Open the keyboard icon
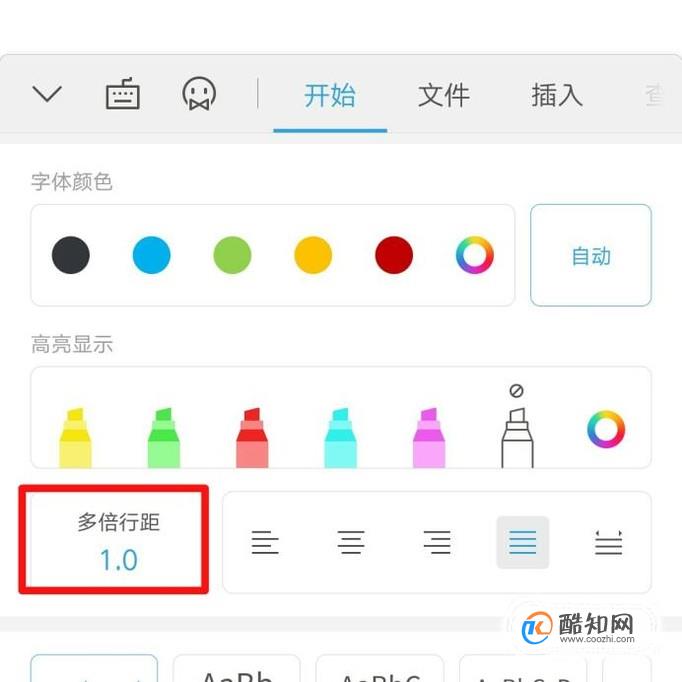 tap(123, 95)
